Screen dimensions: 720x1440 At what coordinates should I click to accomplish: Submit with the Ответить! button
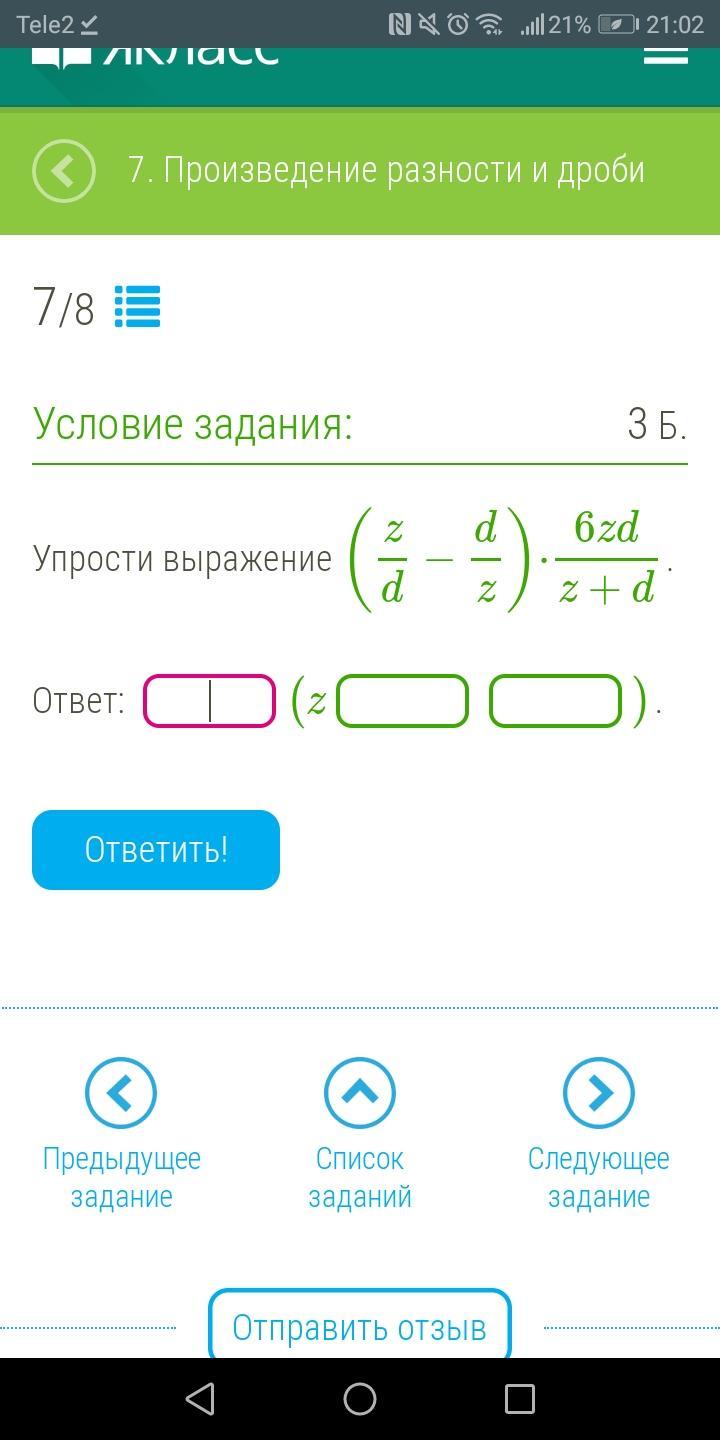point(156,850)
